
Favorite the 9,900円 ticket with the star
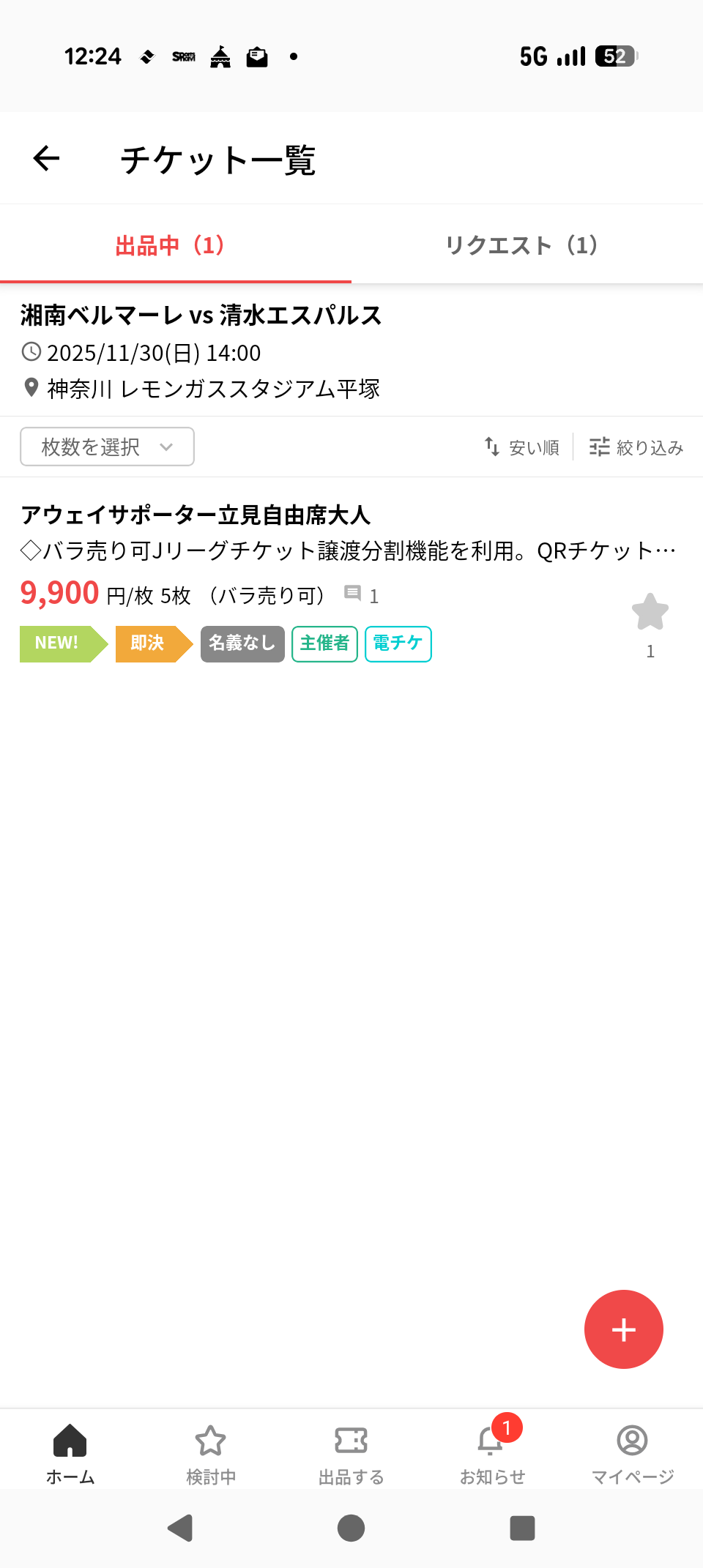click(x=650, y=613)
